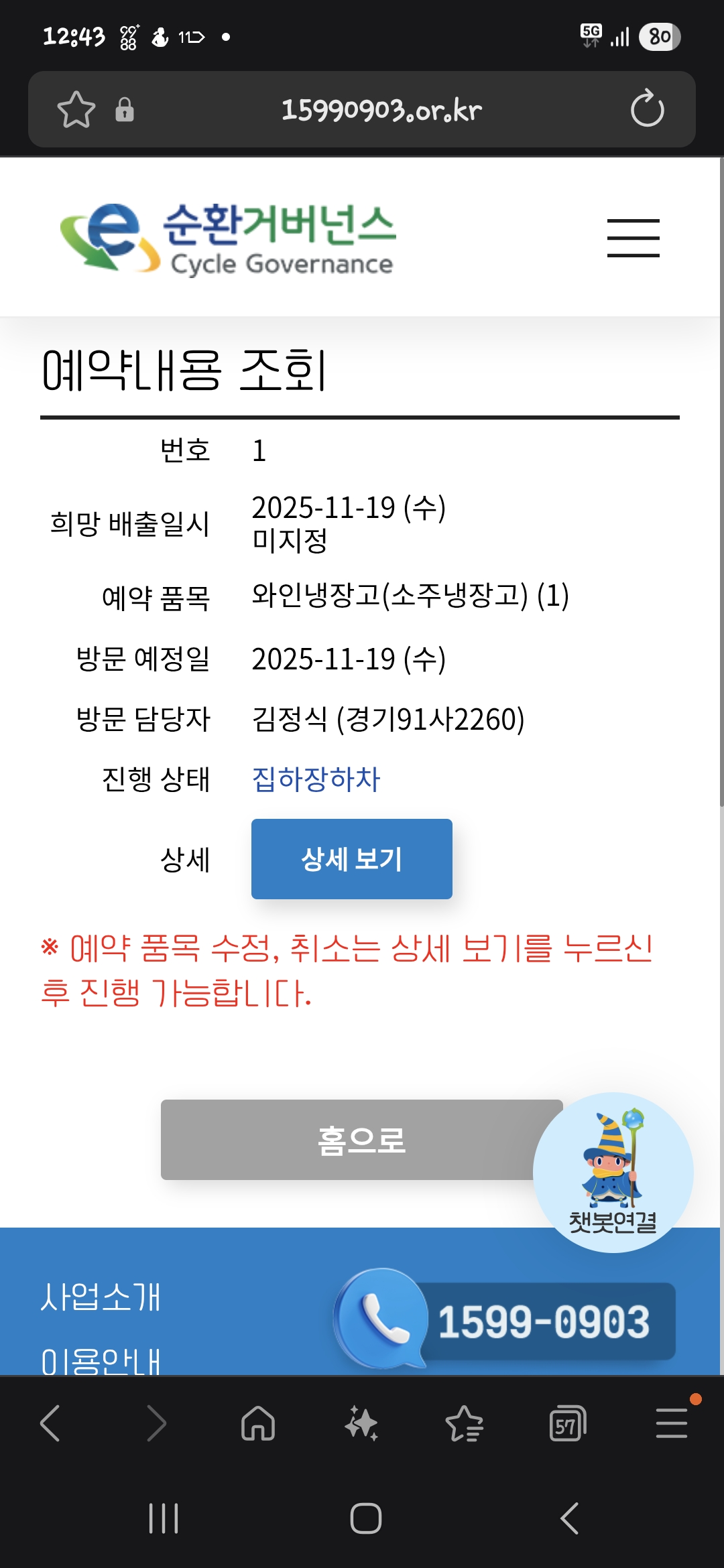Tap the 순환거버넌스 logo to go home
724x1568 pixels.
click(228, 240)
